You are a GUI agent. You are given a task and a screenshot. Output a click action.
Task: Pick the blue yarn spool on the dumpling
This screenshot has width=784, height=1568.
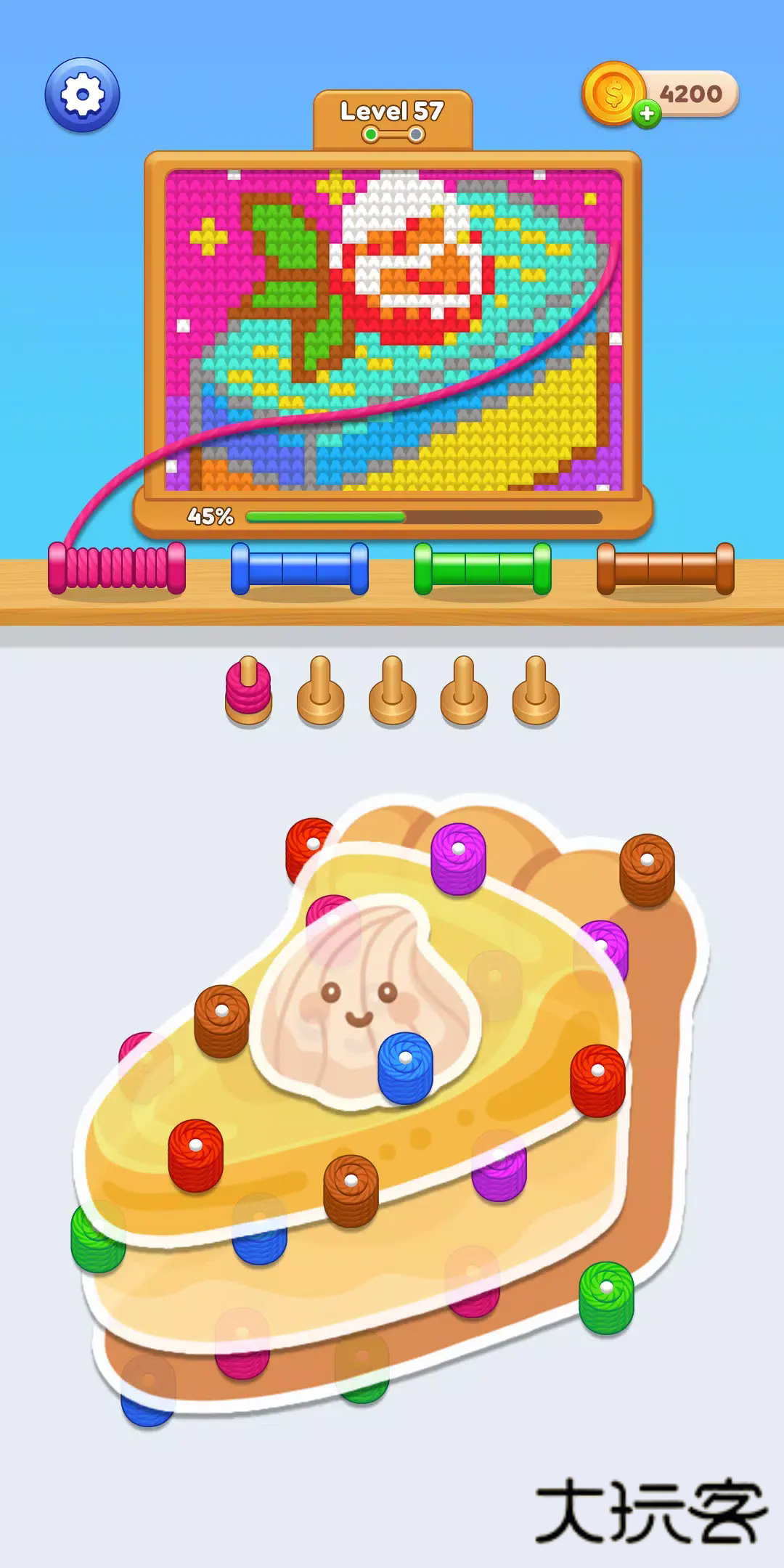pyautogui.click(x=405, y=1067)
